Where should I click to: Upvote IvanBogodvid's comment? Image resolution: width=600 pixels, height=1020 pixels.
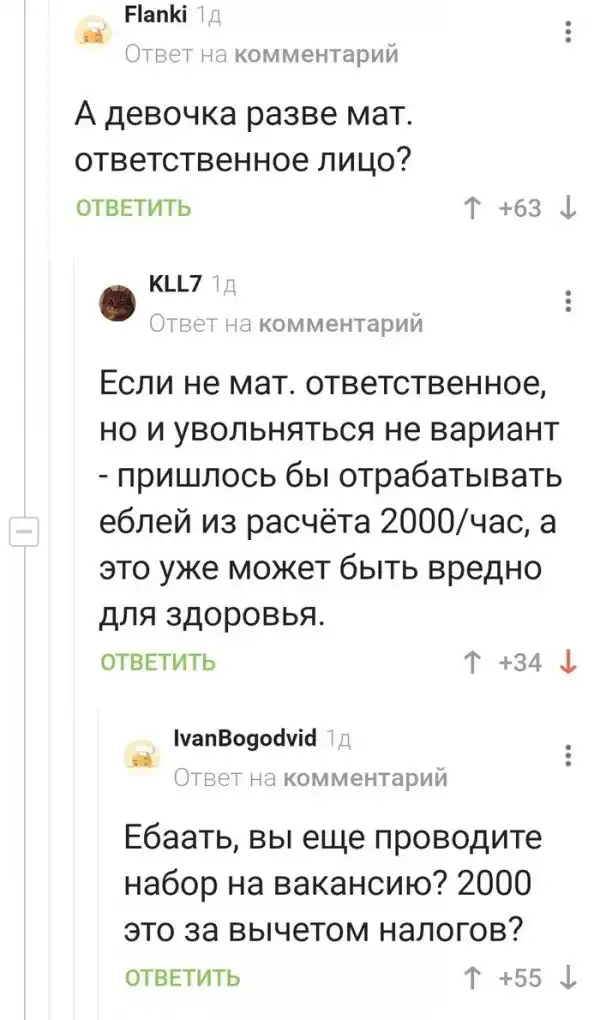[x=470, y=977]
